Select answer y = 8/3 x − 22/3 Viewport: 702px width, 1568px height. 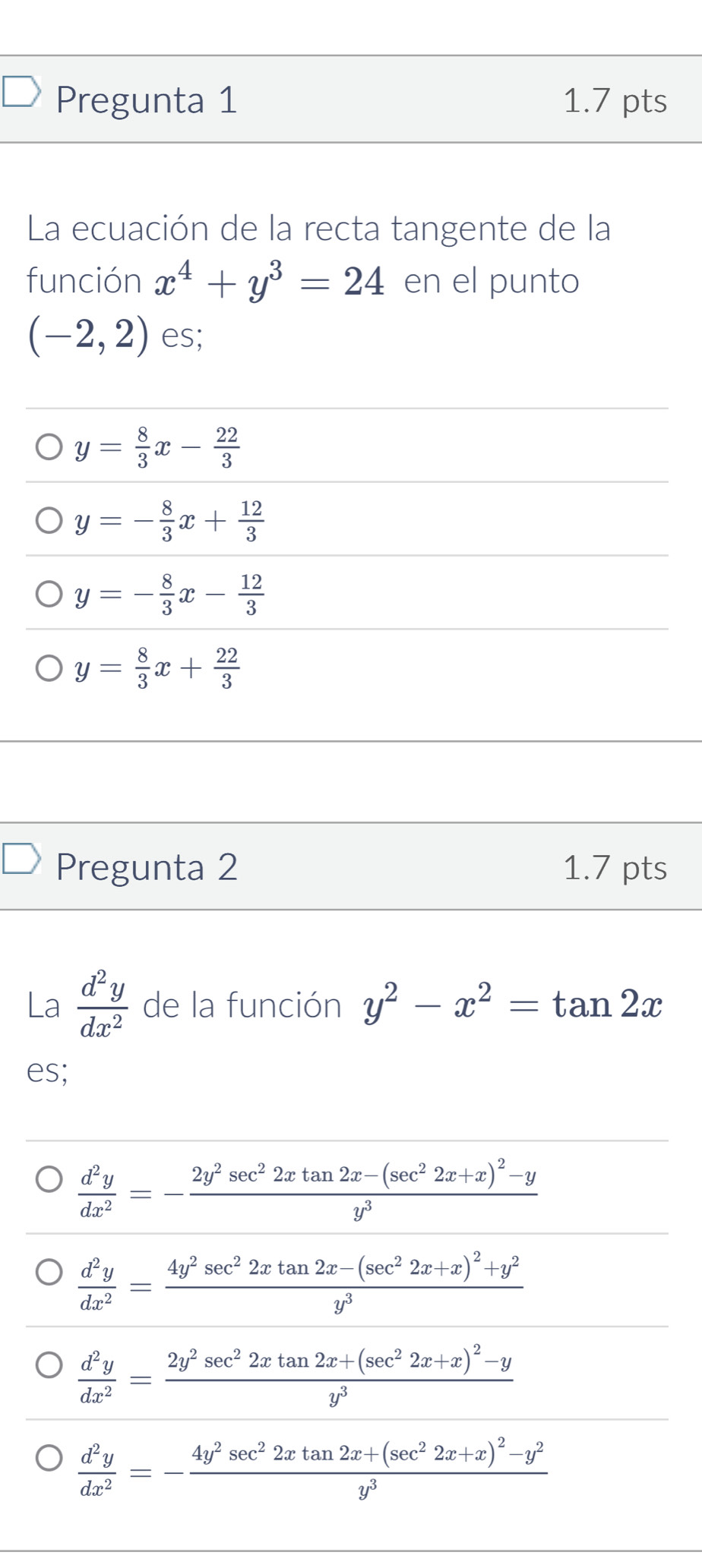[49, 446]
